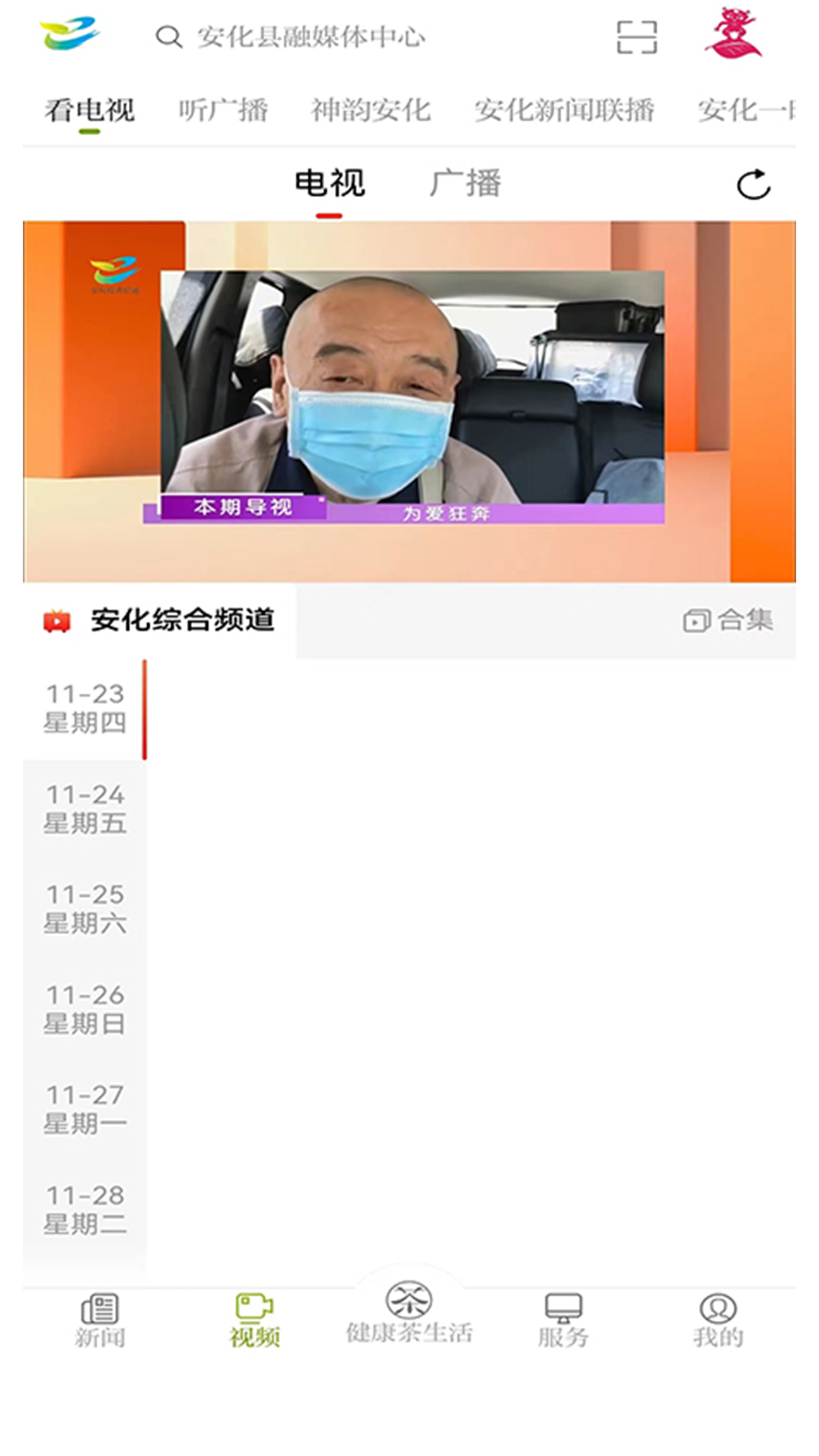819x1456 pixels.
Task: Open the 合集 collection
Action: [x=728, y=620]
